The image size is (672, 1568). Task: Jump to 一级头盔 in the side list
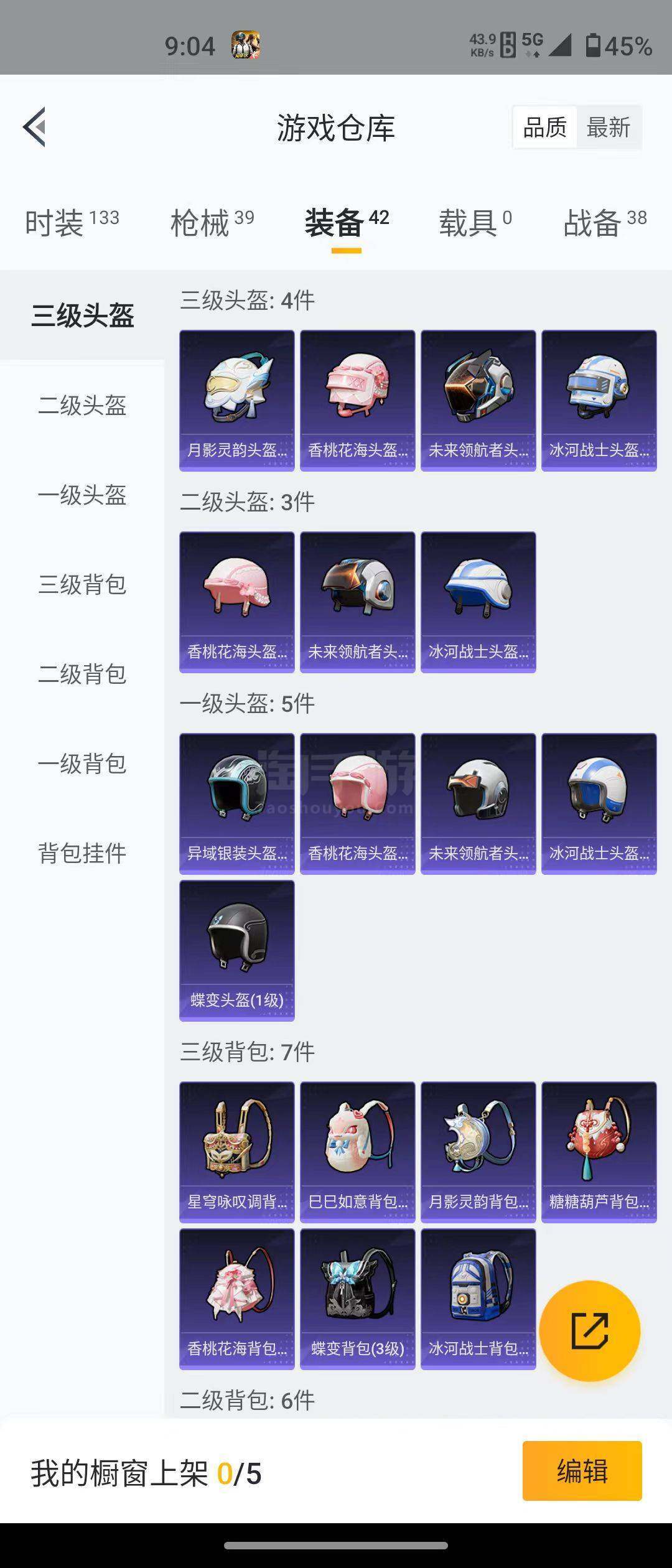tap(82, 495)
